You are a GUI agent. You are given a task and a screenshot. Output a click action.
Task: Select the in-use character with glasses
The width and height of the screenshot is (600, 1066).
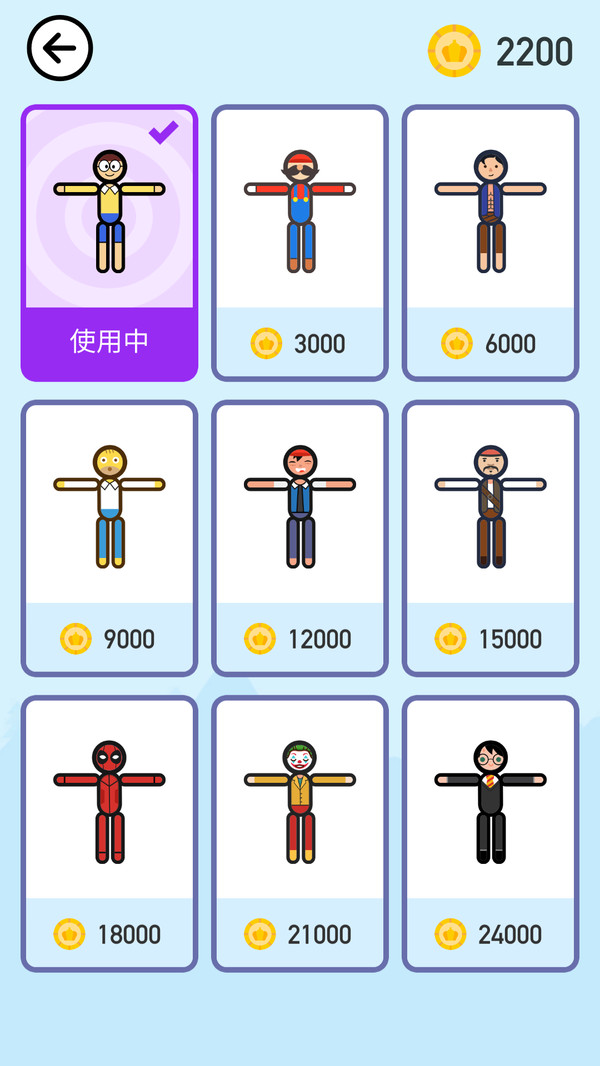click(109, 243)
